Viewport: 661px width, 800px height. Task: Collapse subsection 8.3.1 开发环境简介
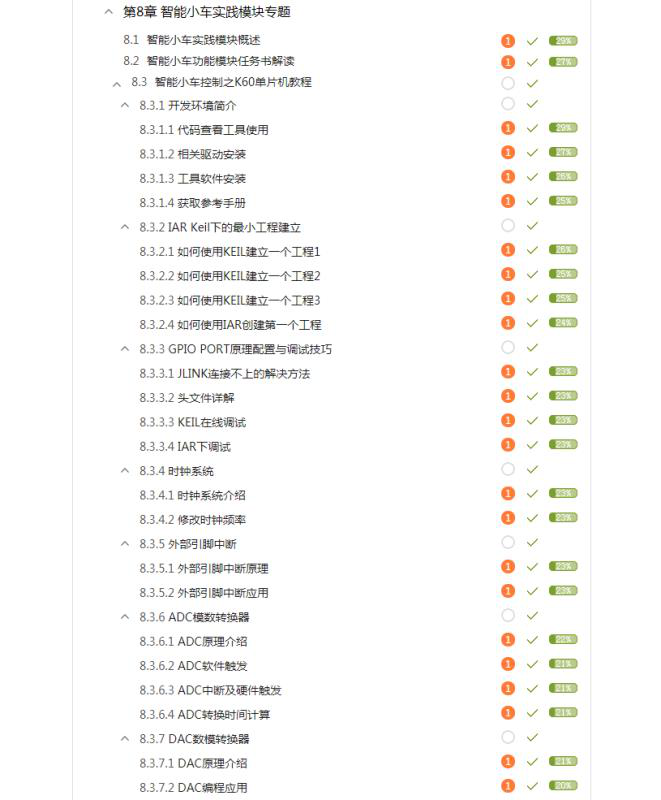[125, 105]
